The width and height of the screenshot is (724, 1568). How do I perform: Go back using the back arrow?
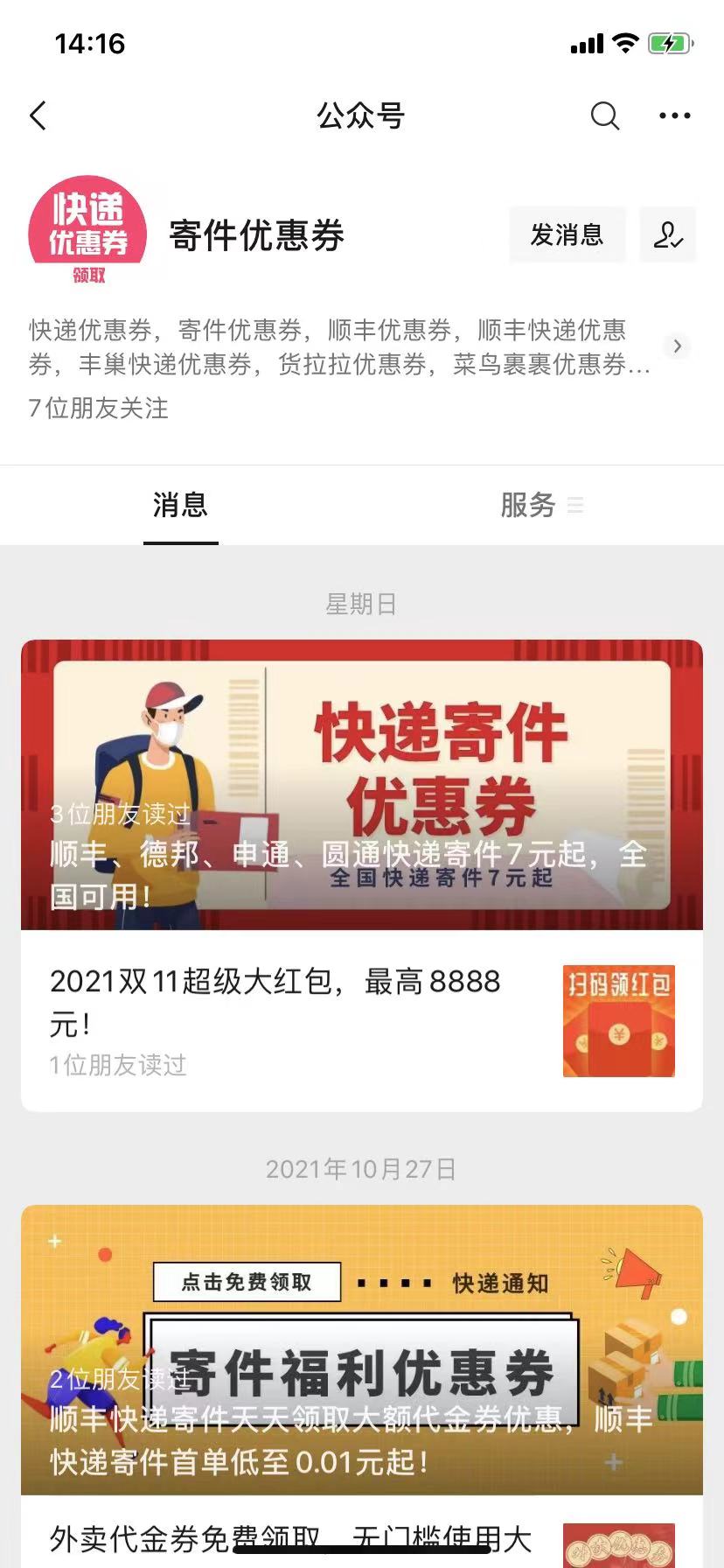point(38,115)
